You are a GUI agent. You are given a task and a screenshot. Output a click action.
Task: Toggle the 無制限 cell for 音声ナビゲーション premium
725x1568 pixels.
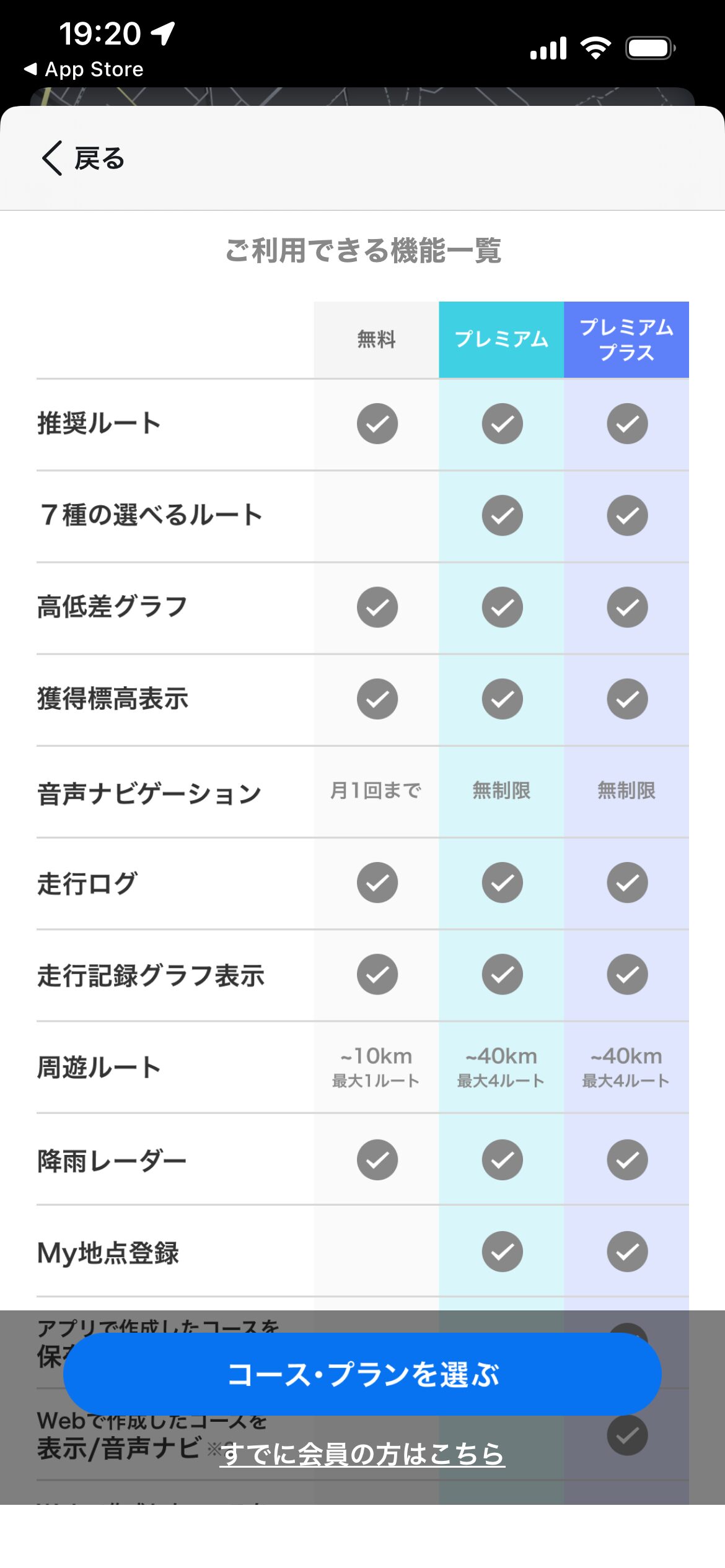[501, 791]
